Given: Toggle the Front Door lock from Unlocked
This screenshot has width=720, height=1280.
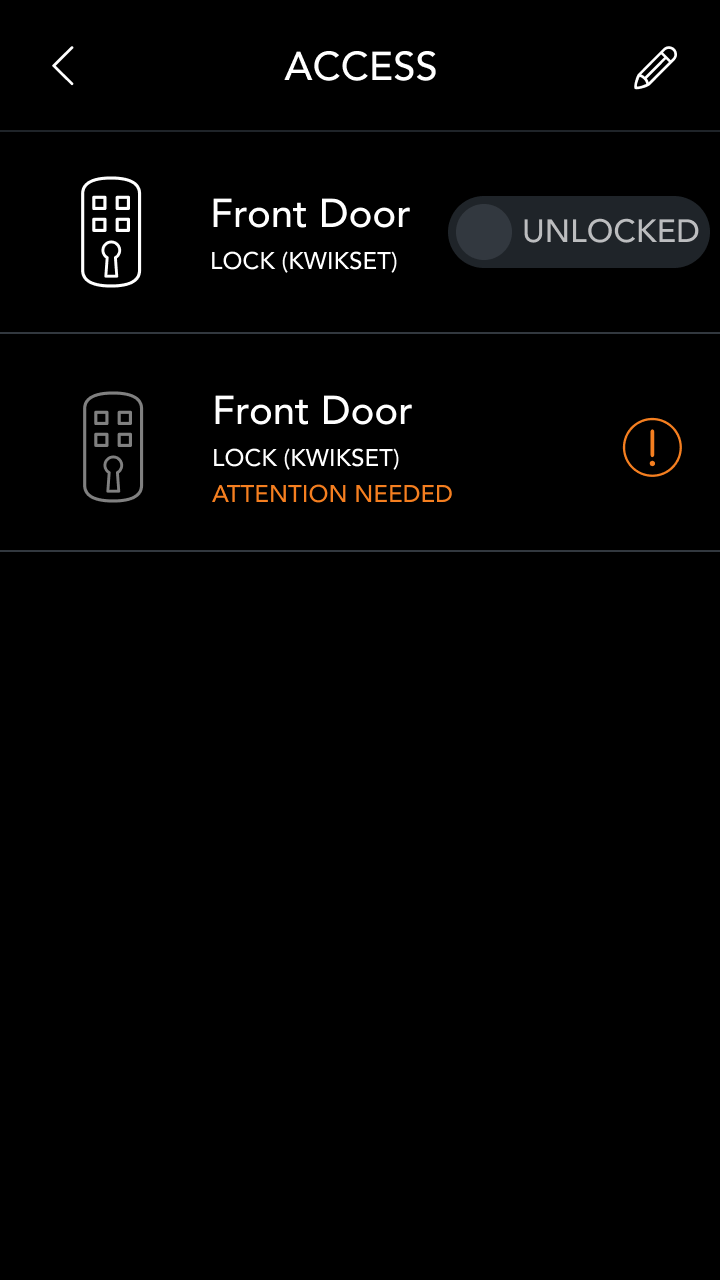Looking at the screenshot, I should 579,231.
